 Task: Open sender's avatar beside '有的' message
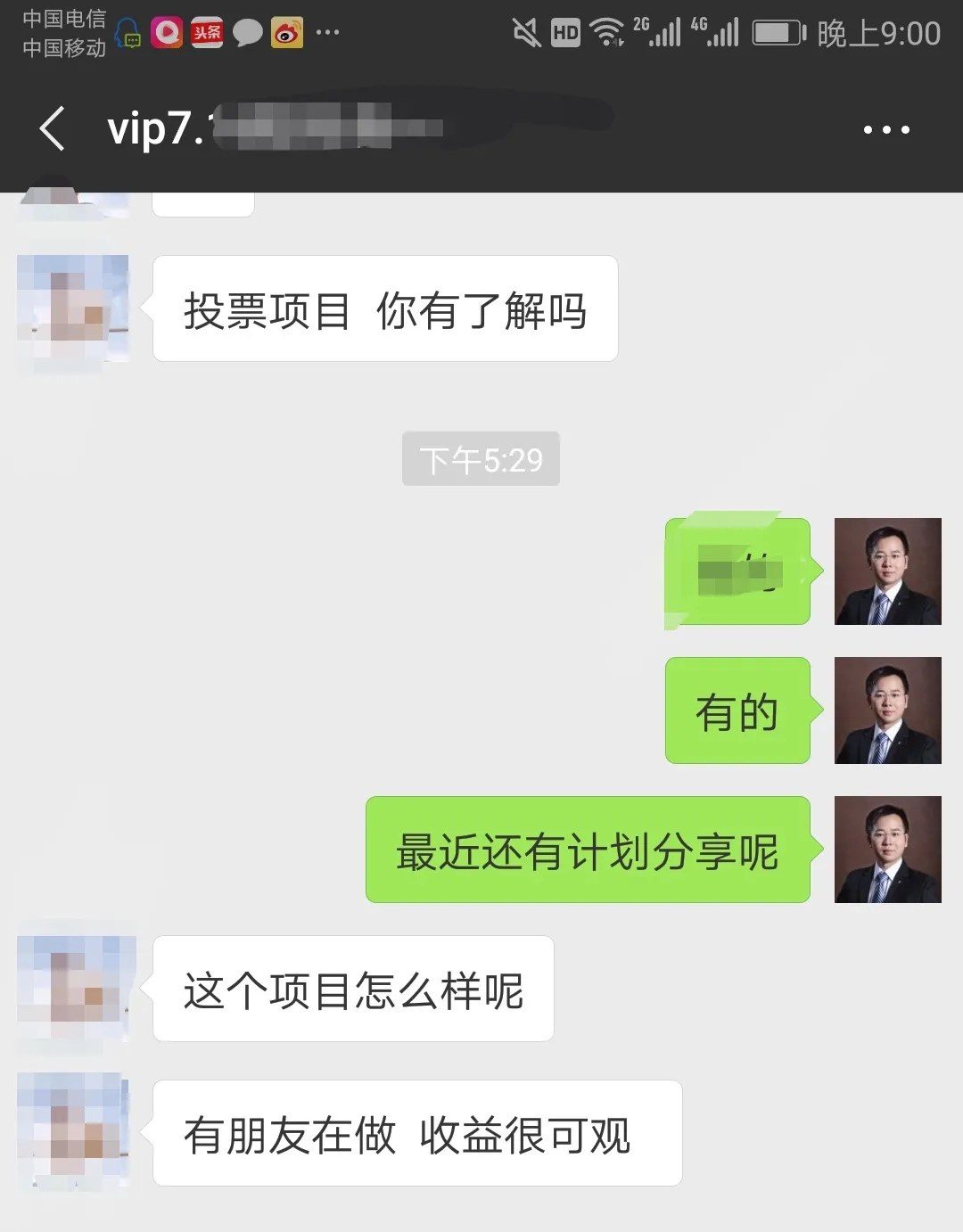coord(887,710)
